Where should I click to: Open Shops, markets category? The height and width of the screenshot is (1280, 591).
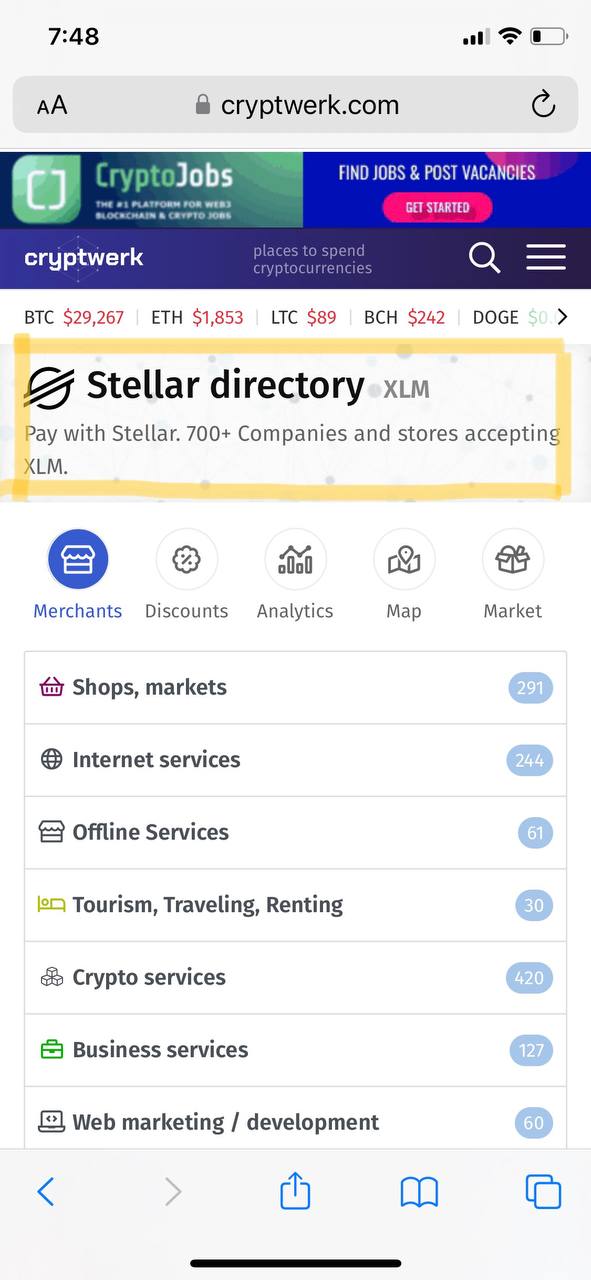point(296,688)
